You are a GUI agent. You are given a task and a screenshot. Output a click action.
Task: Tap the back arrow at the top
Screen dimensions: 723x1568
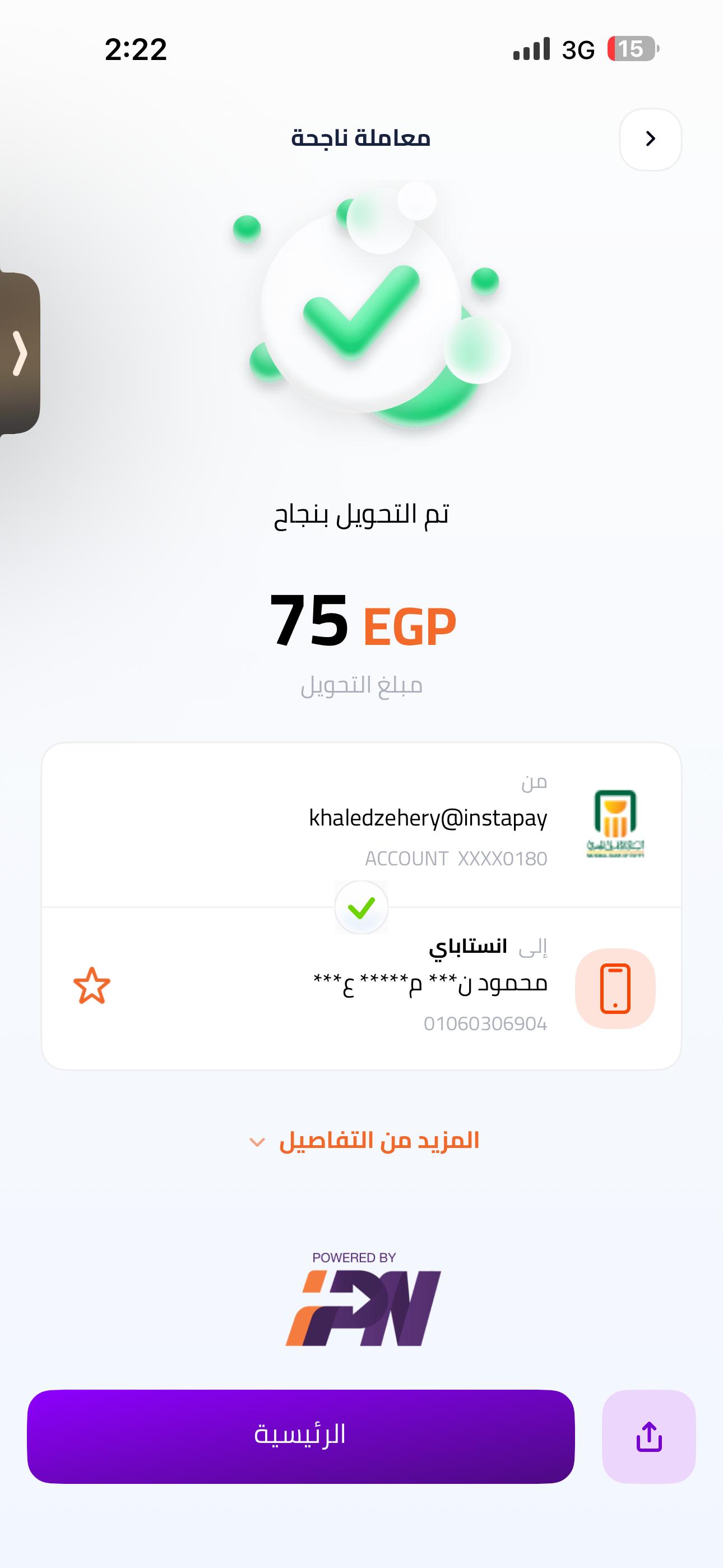pos(650,140)
